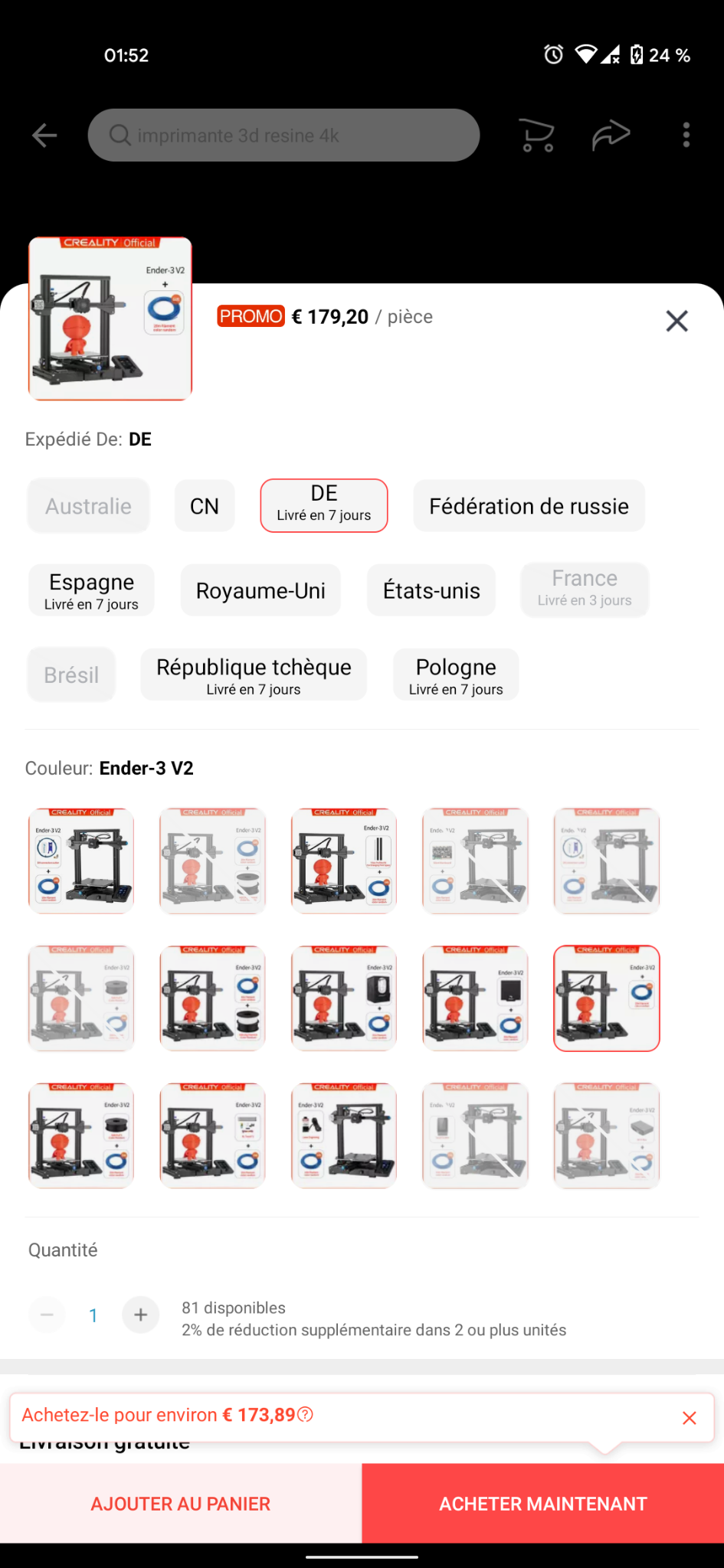Viewport: 724px width, 1568px height.
Task: Tap the DE shipping origin chip
Action: tap(324, 505)
